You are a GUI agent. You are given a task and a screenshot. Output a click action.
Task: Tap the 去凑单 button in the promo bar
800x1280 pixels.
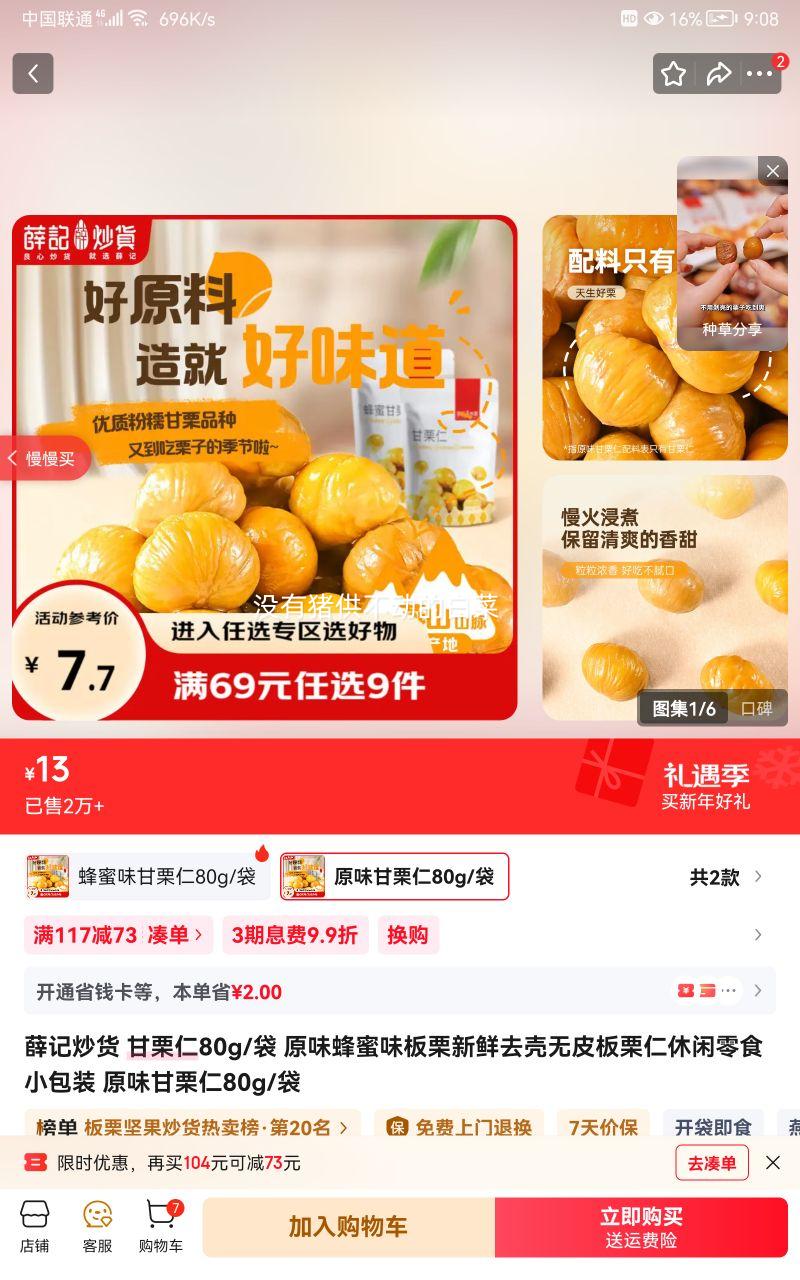711,1163
